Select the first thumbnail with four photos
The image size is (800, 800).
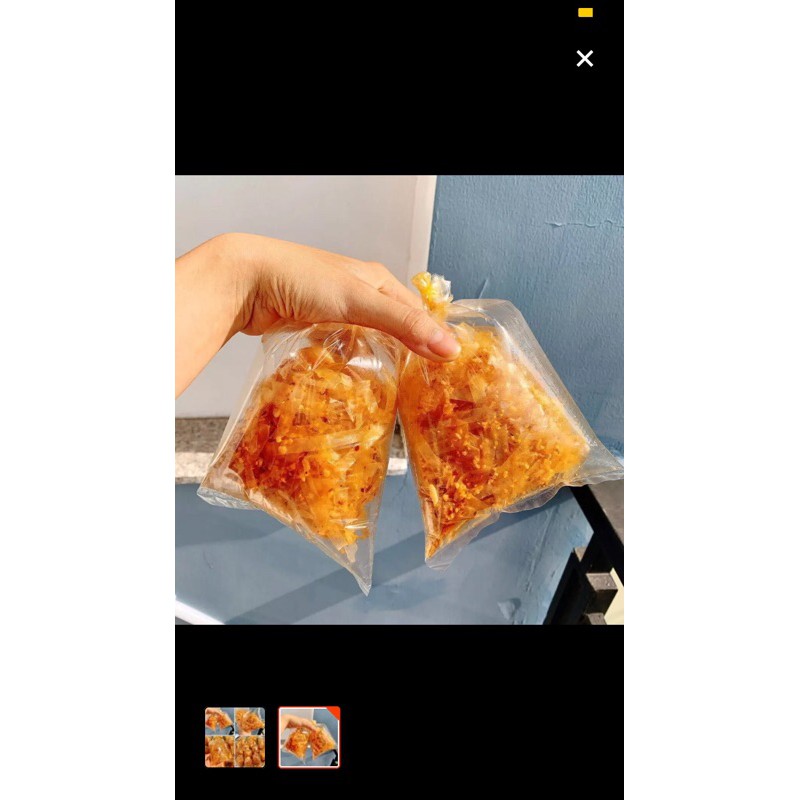click(x=235, y=737)
